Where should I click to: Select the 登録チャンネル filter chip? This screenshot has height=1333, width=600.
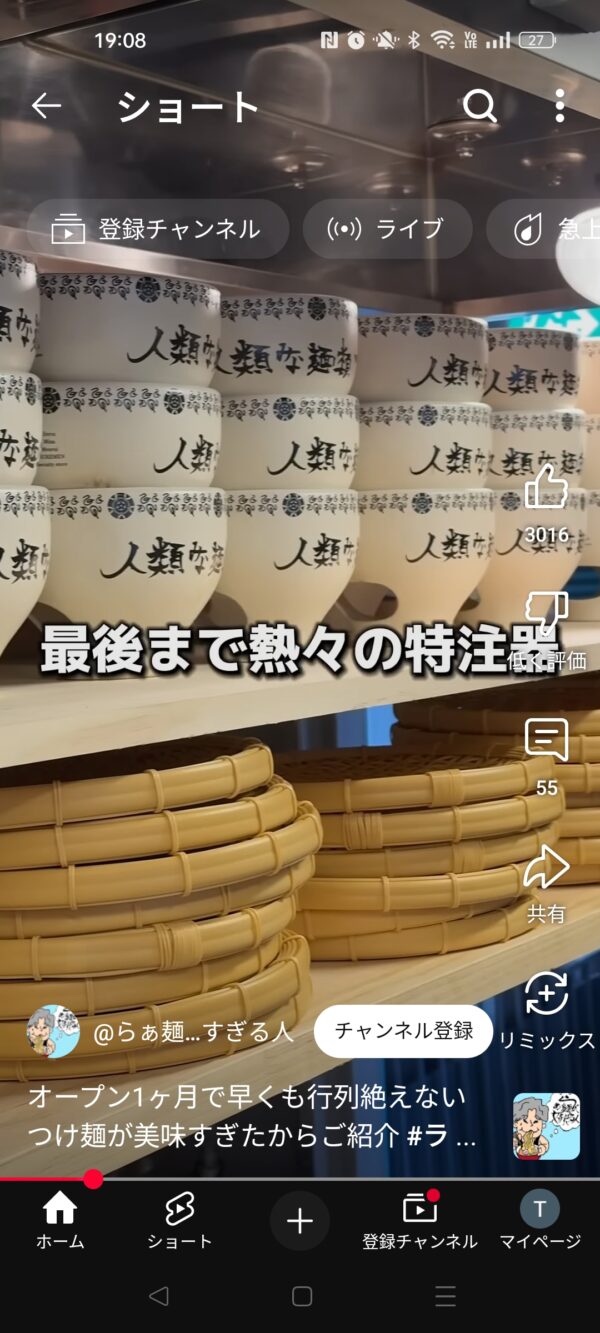[157, 229]
